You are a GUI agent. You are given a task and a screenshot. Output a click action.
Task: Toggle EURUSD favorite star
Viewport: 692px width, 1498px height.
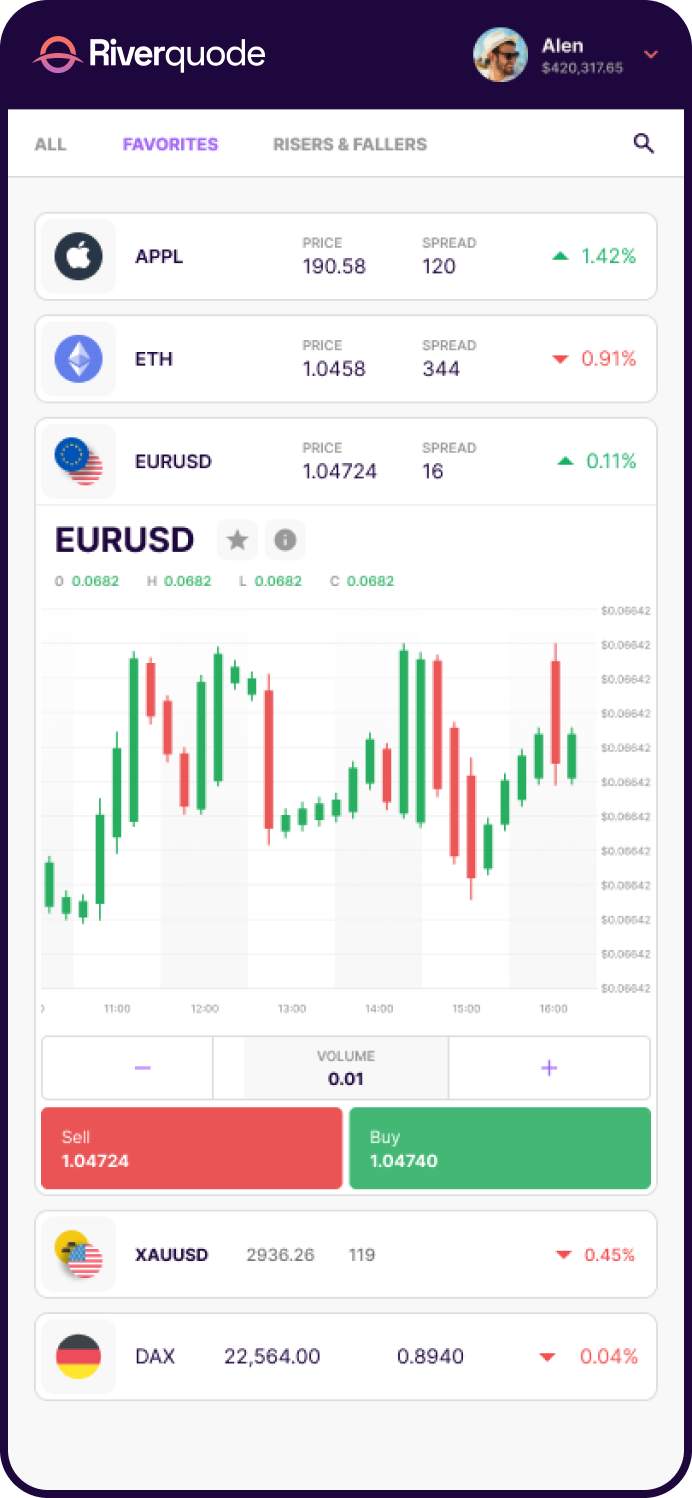(237, 540)
